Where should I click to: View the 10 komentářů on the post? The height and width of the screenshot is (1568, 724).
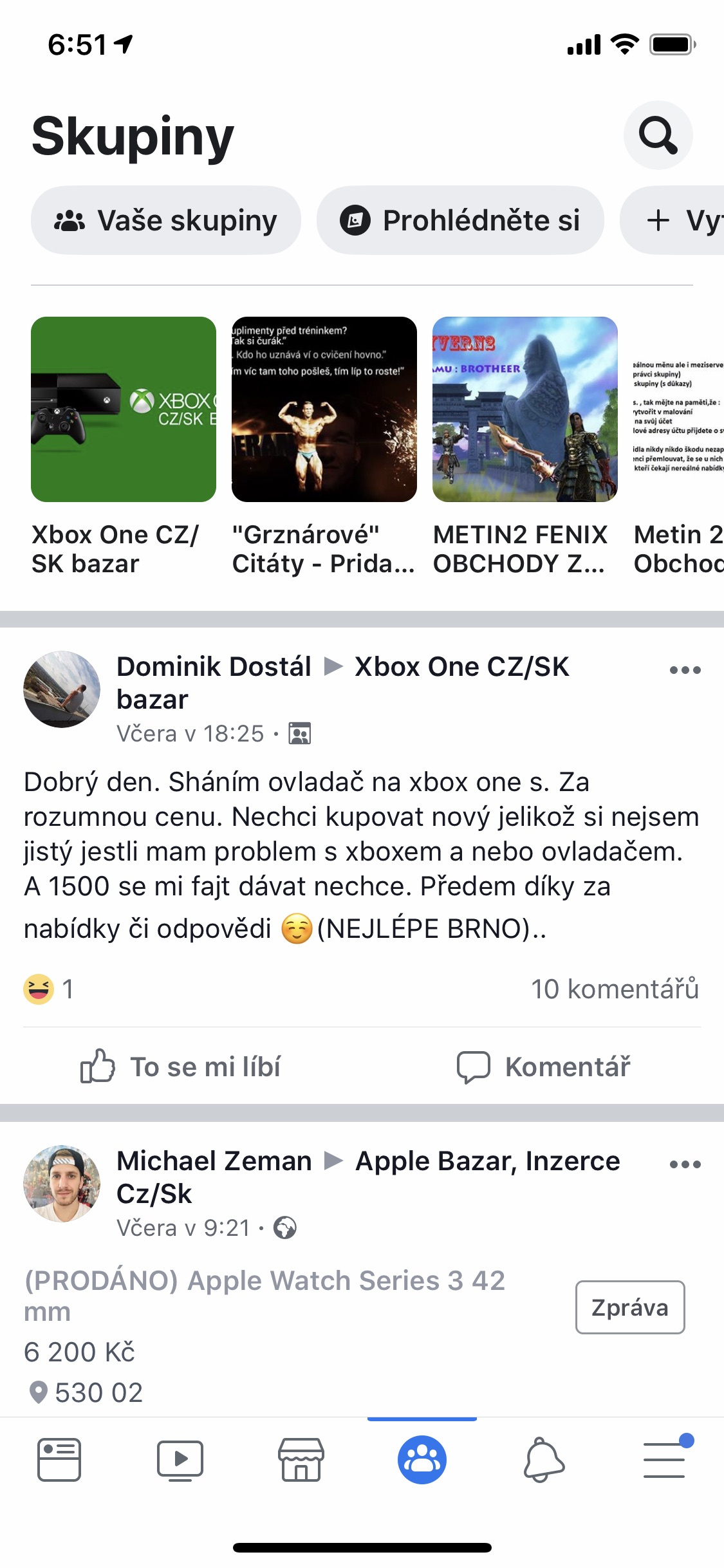(x=615, y=989)
